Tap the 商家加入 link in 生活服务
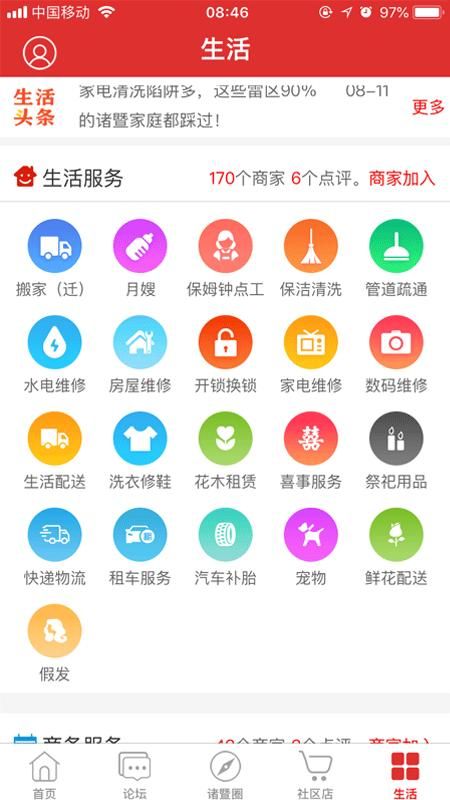 [402, 179]
